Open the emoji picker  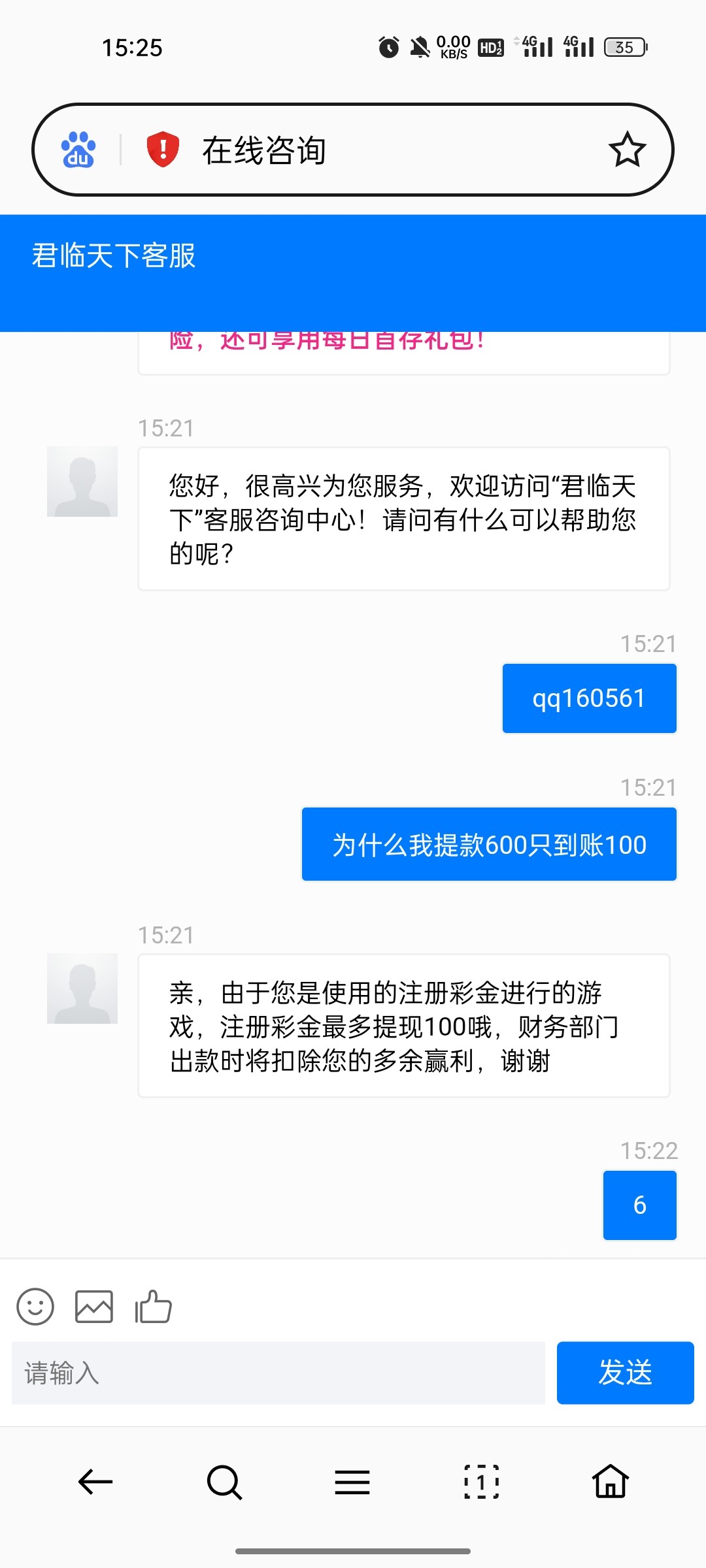pos(35,1307)
